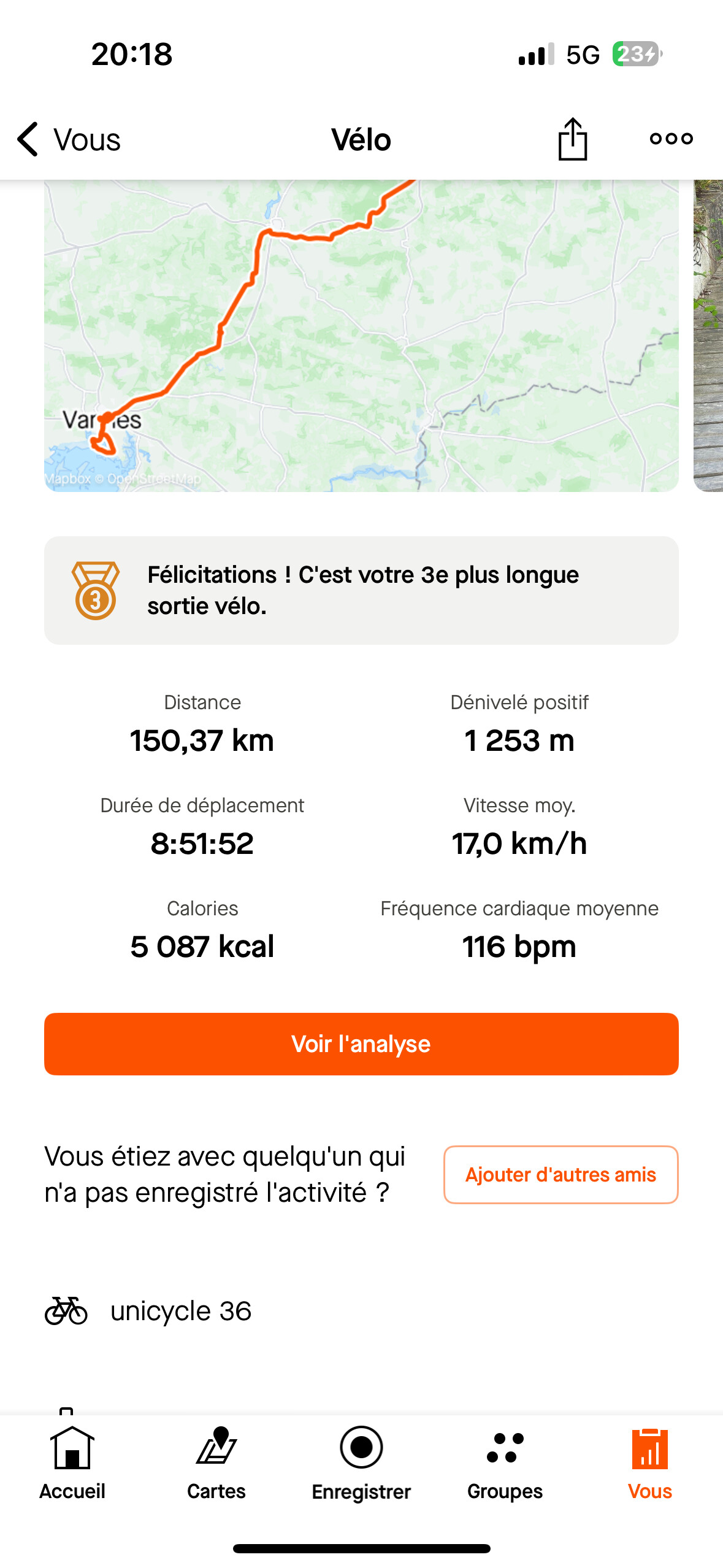This screenshot has width=723, height=1568.
Task: Switch to the Accueil tab
Action: (72, 1464)
